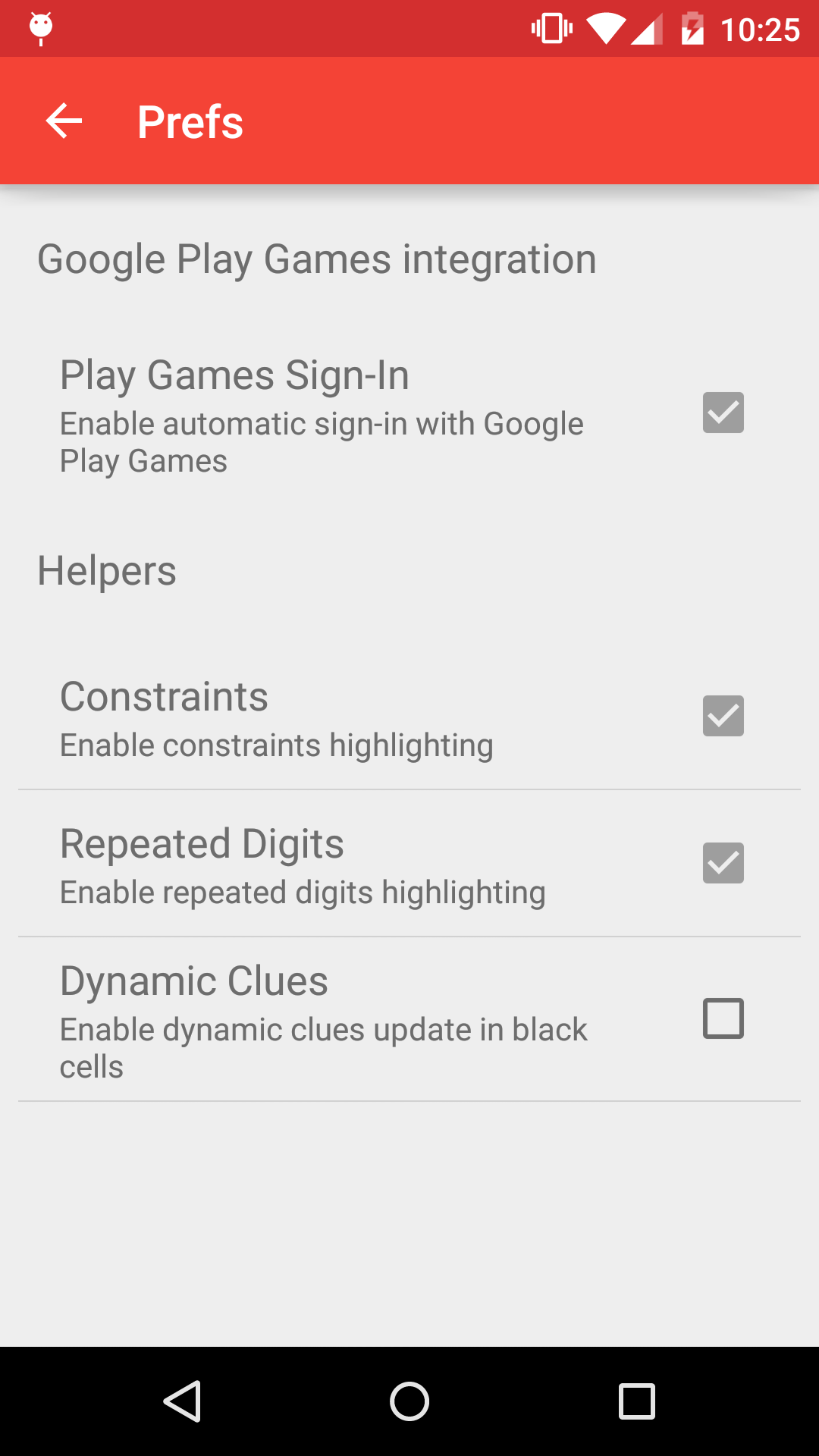Uncheck the Play Games Sign-In checkbox
Viewport: 819px width, 1456px height.
coord(723,413)
